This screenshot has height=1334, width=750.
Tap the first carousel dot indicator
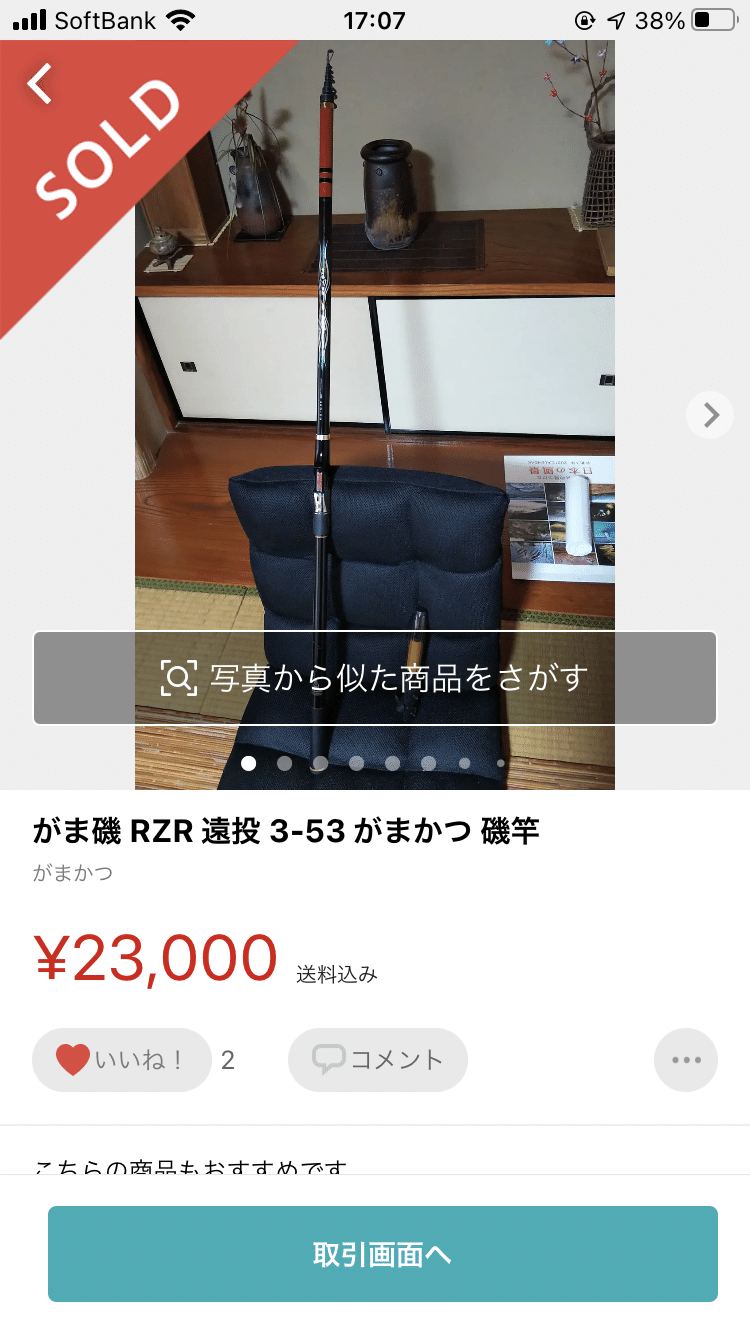[x=249, y=762]
